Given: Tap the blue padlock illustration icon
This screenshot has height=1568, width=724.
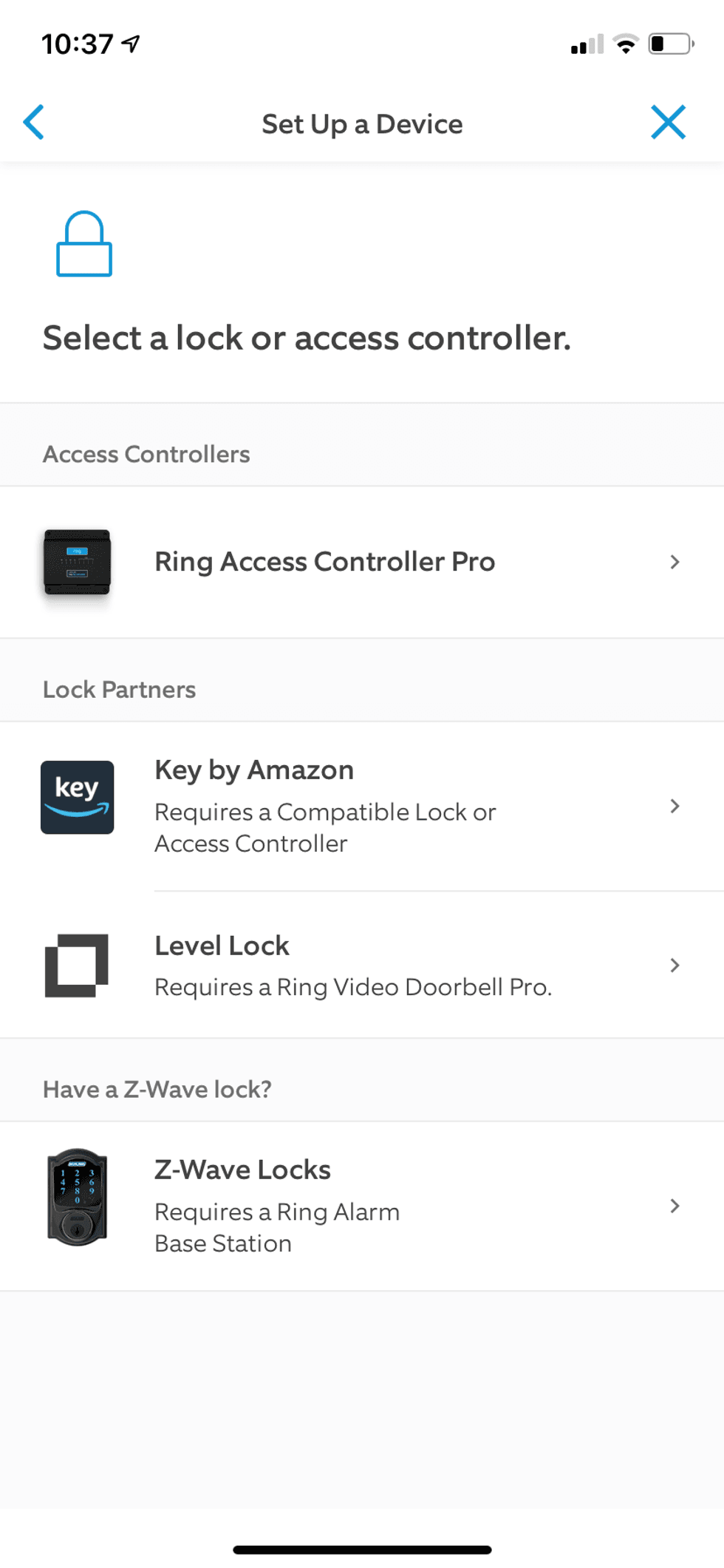Looking at the screenshot, I should tap(83, 245).
